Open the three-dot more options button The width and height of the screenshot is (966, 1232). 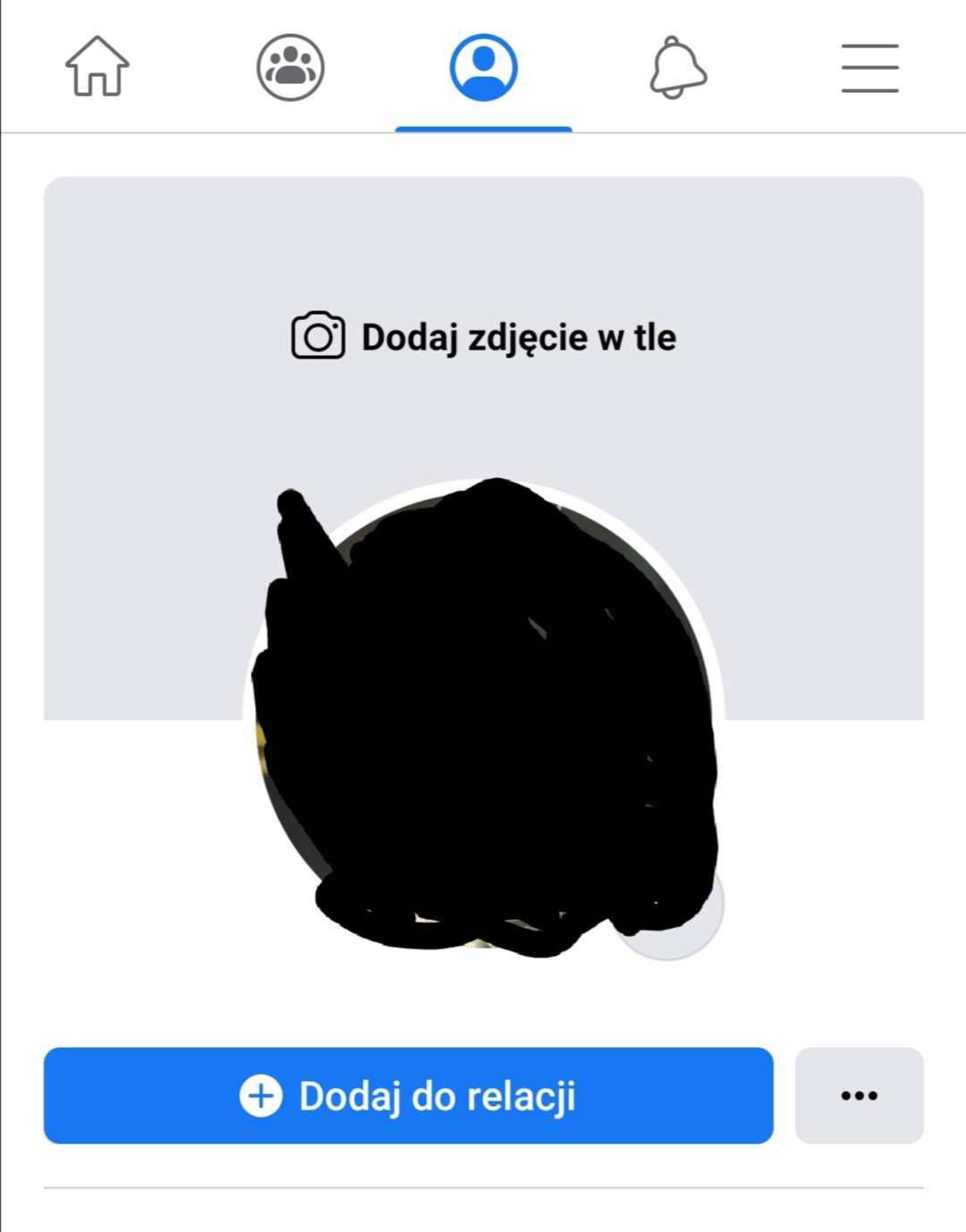(x=859, y=1095)
